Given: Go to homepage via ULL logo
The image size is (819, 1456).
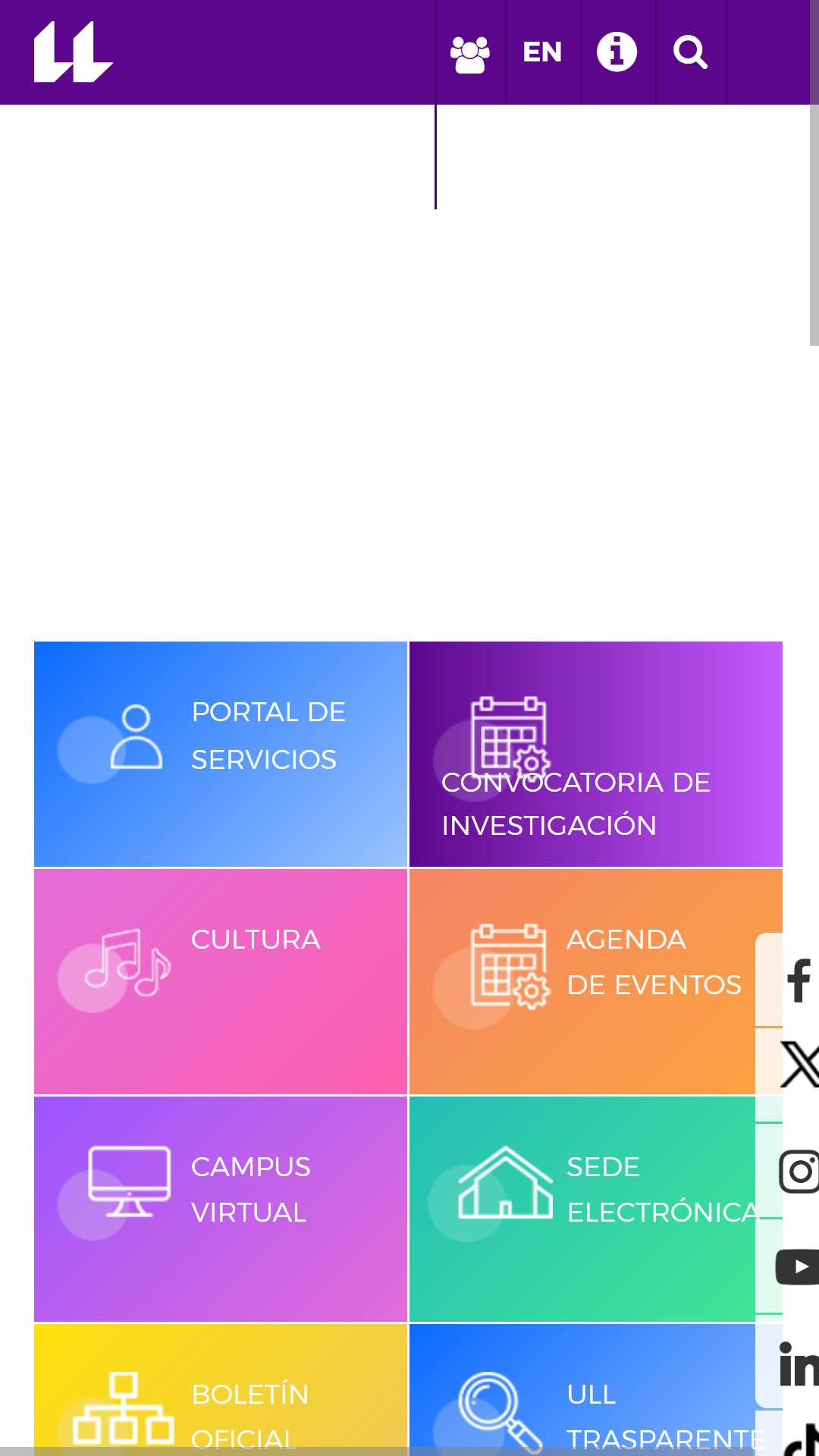Looking at the screenshot, I should (74, 52).
